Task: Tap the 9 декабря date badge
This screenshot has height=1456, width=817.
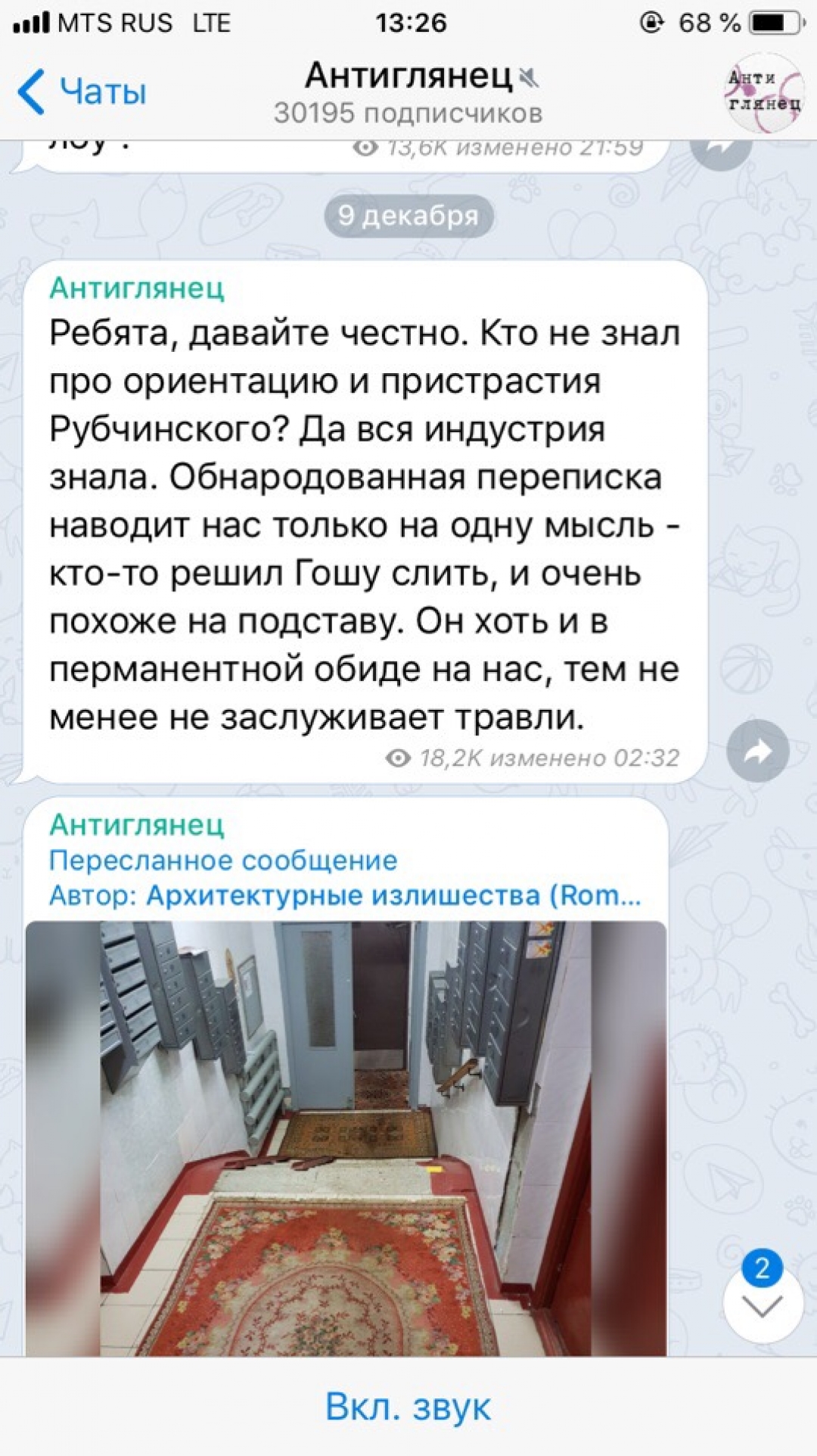Action: click(408, 216)
